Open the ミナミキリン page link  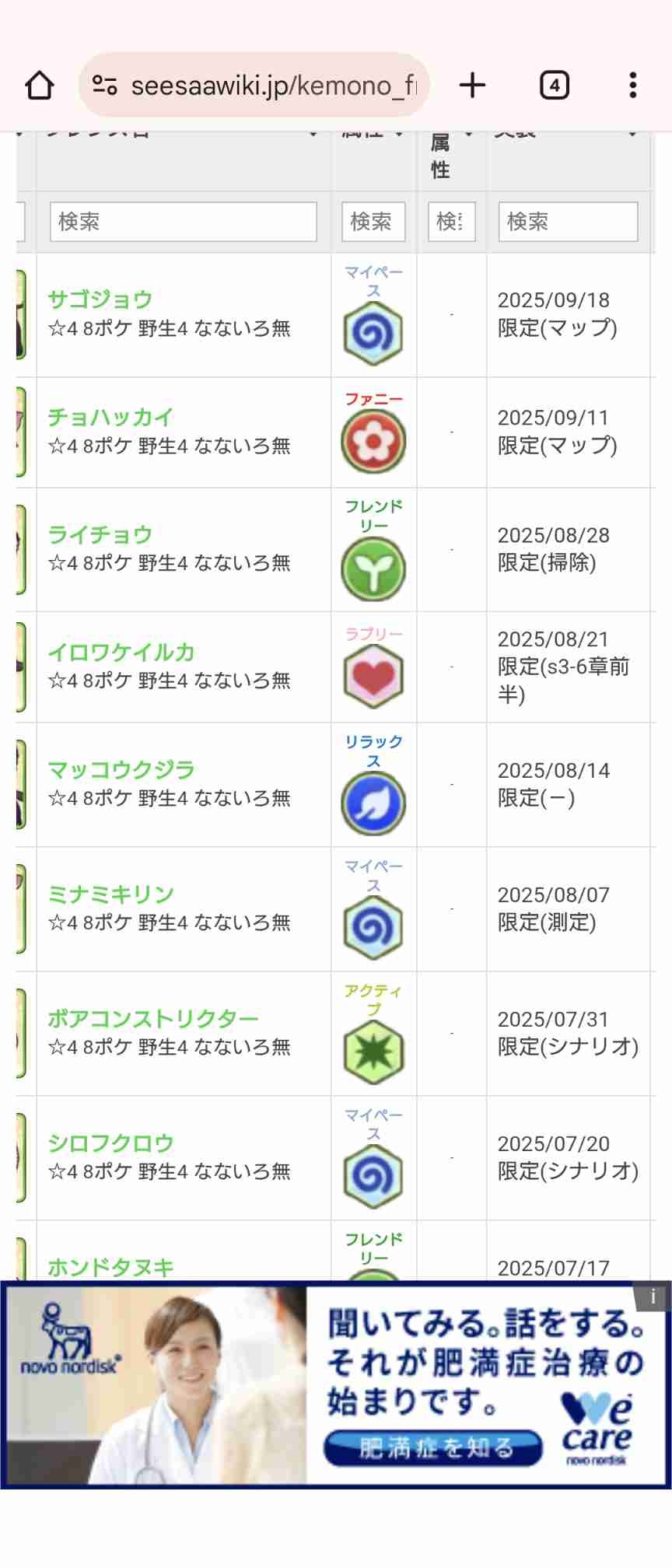click(110, 894)
